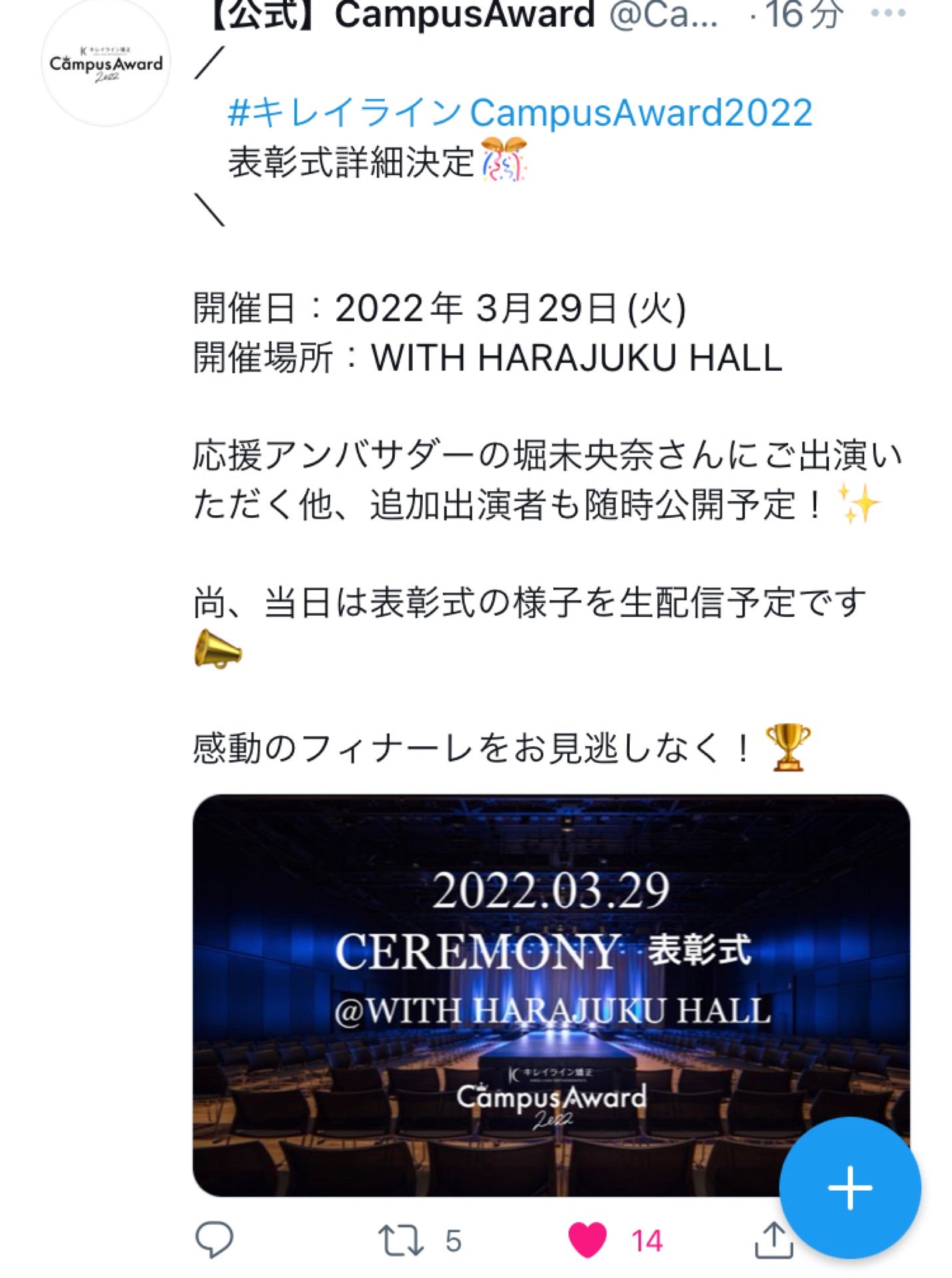
Task: Unlike the CampusAward tweet
Action: 587,1241
